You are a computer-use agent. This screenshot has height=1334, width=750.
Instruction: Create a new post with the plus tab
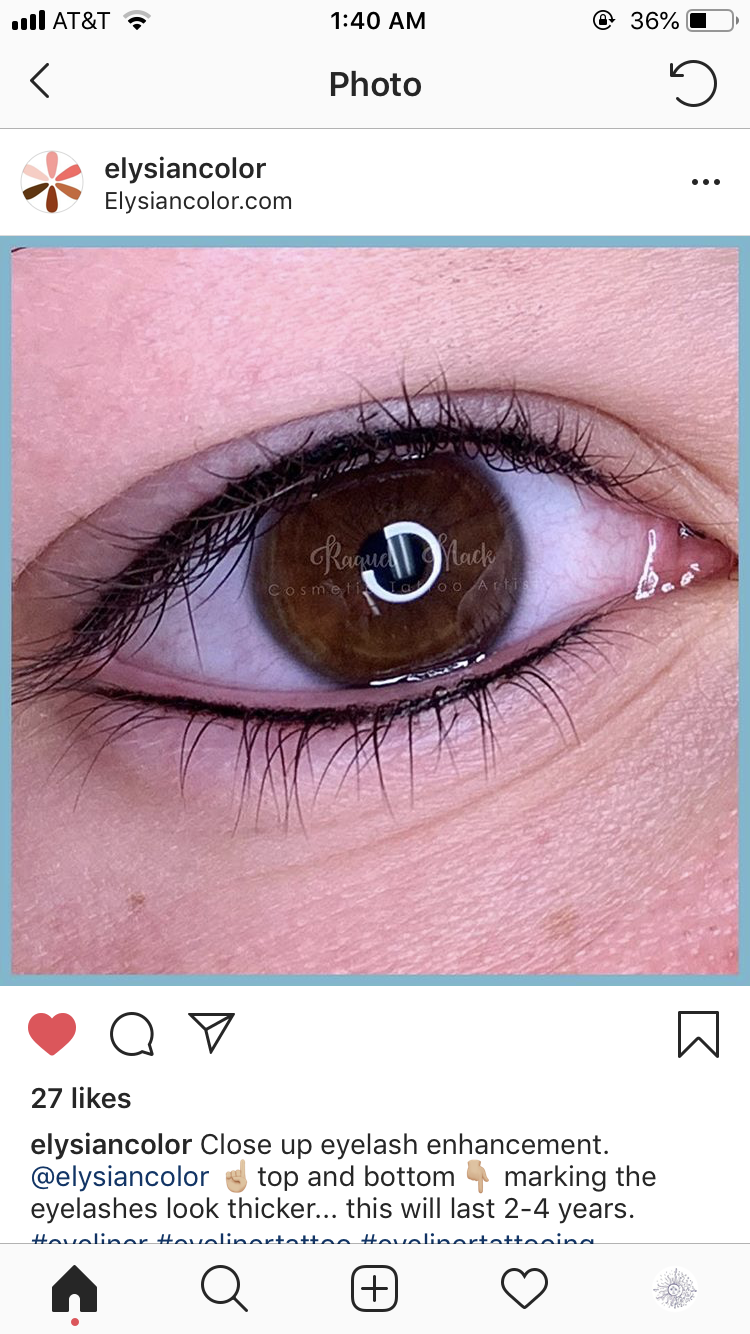tap(375, 1289)
